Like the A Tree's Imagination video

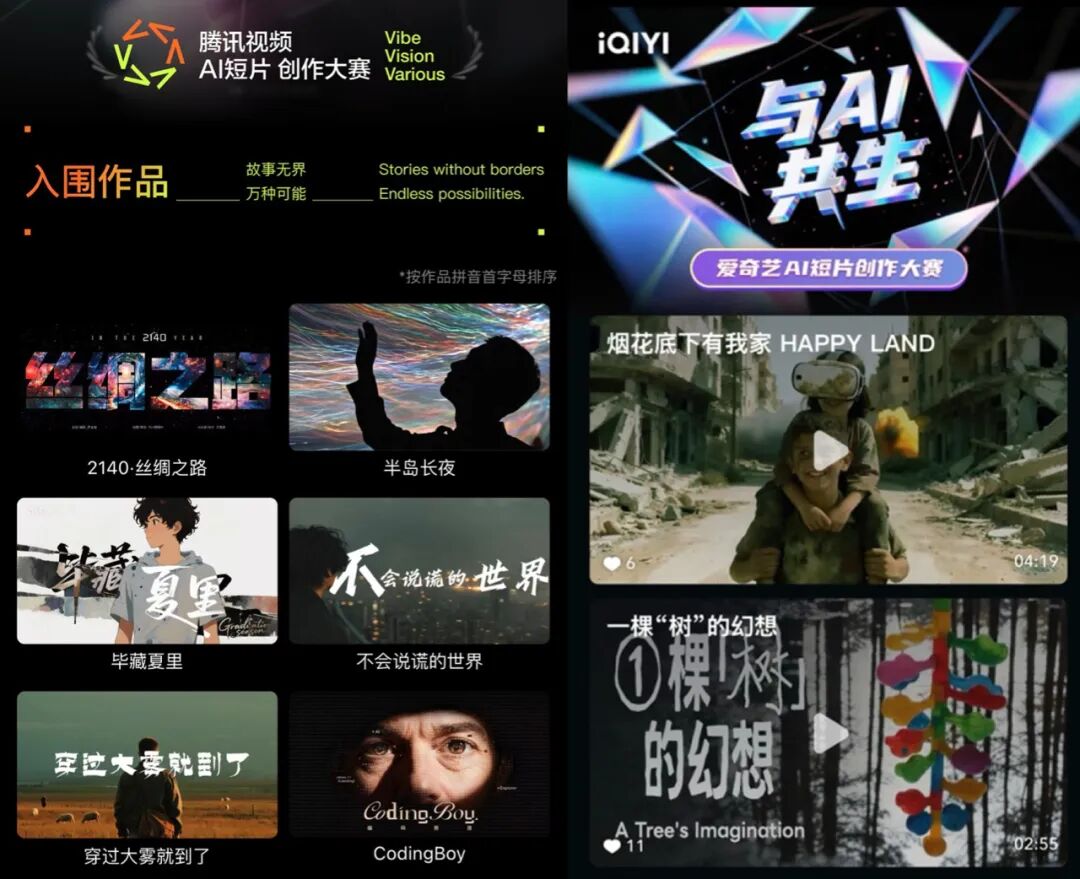tap(612, 847)
